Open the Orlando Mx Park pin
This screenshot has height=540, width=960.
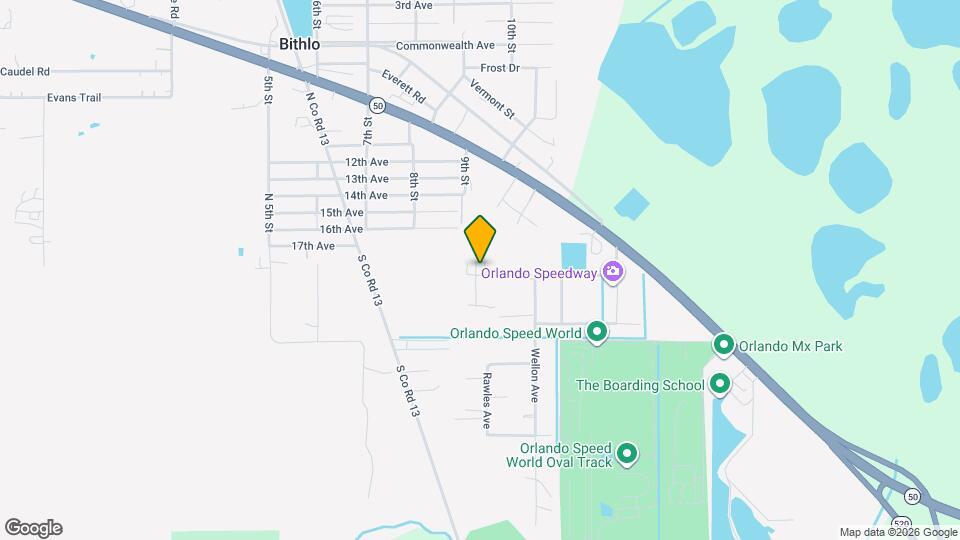click(x=724, y=346)
